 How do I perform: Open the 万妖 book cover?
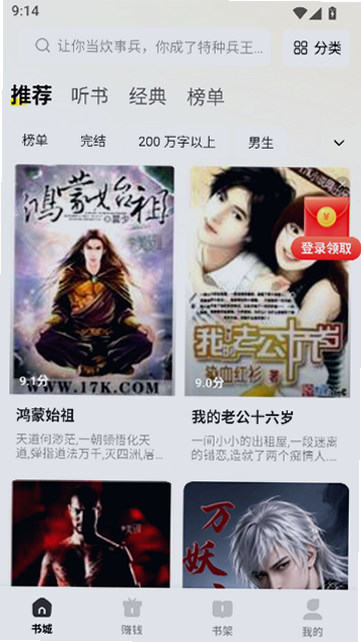tap(266, 535)
